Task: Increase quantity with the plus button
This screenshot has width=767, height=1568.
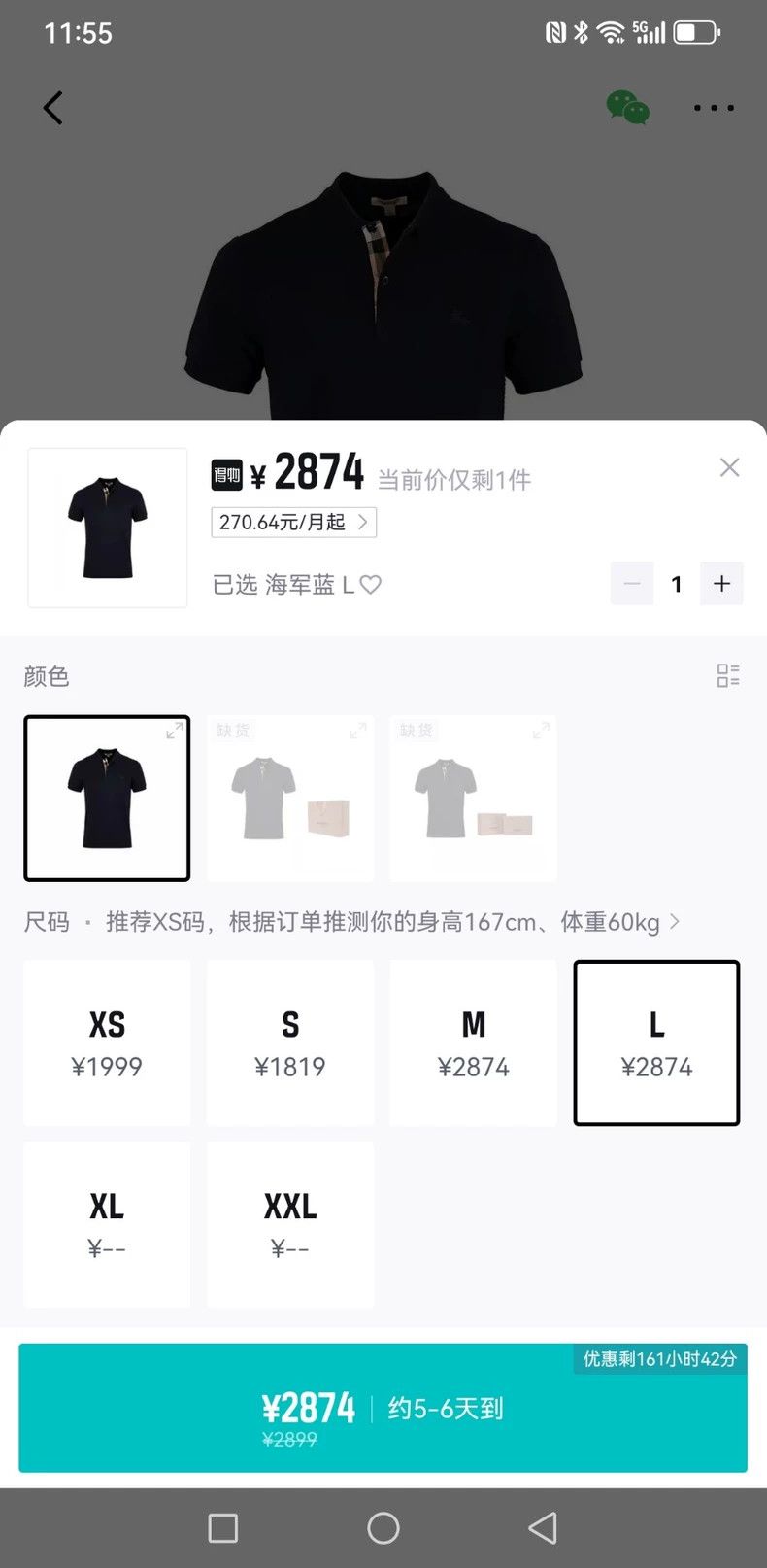Action: [721, 583]
